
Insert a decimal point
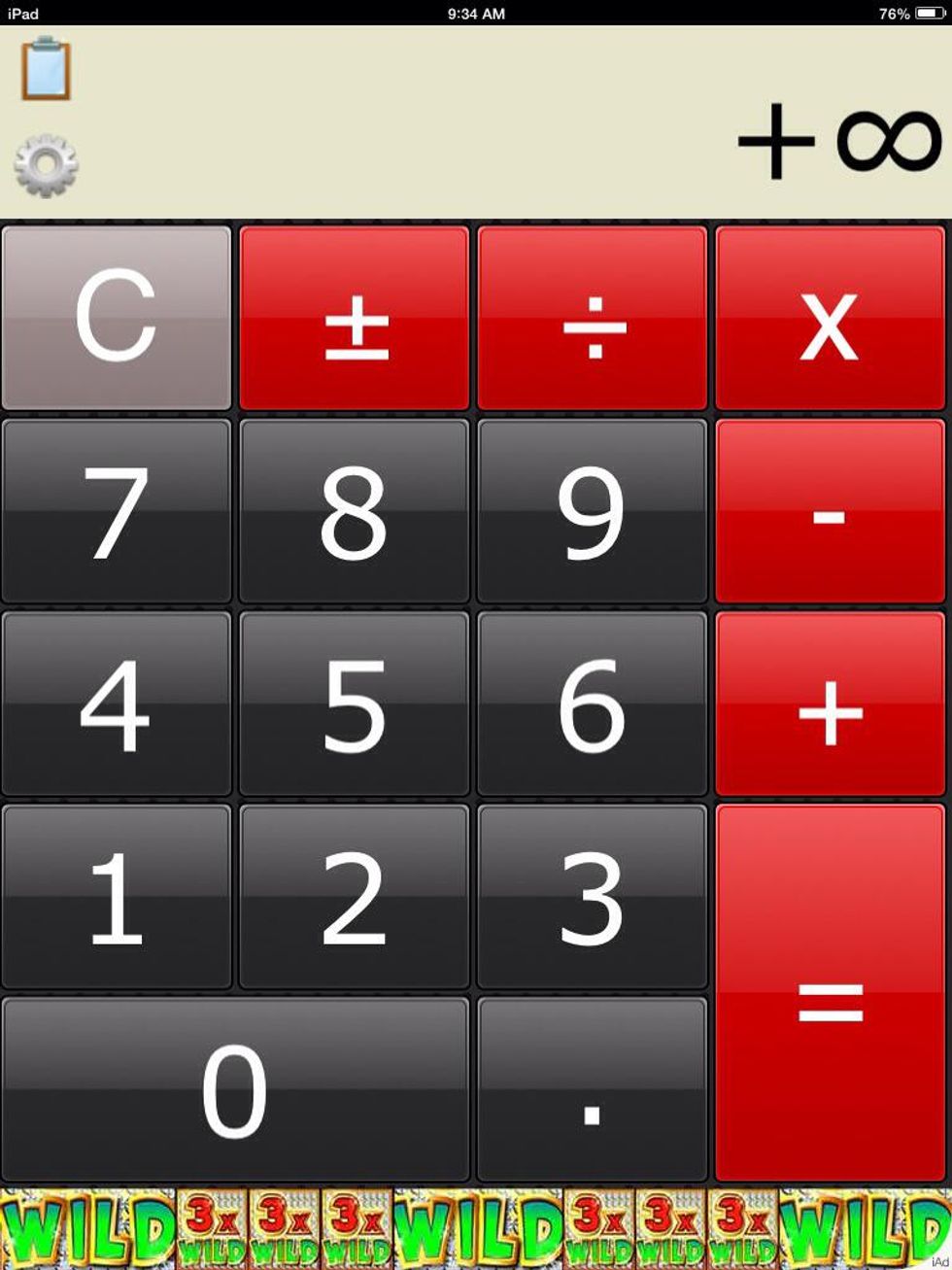coord(593,1088)
